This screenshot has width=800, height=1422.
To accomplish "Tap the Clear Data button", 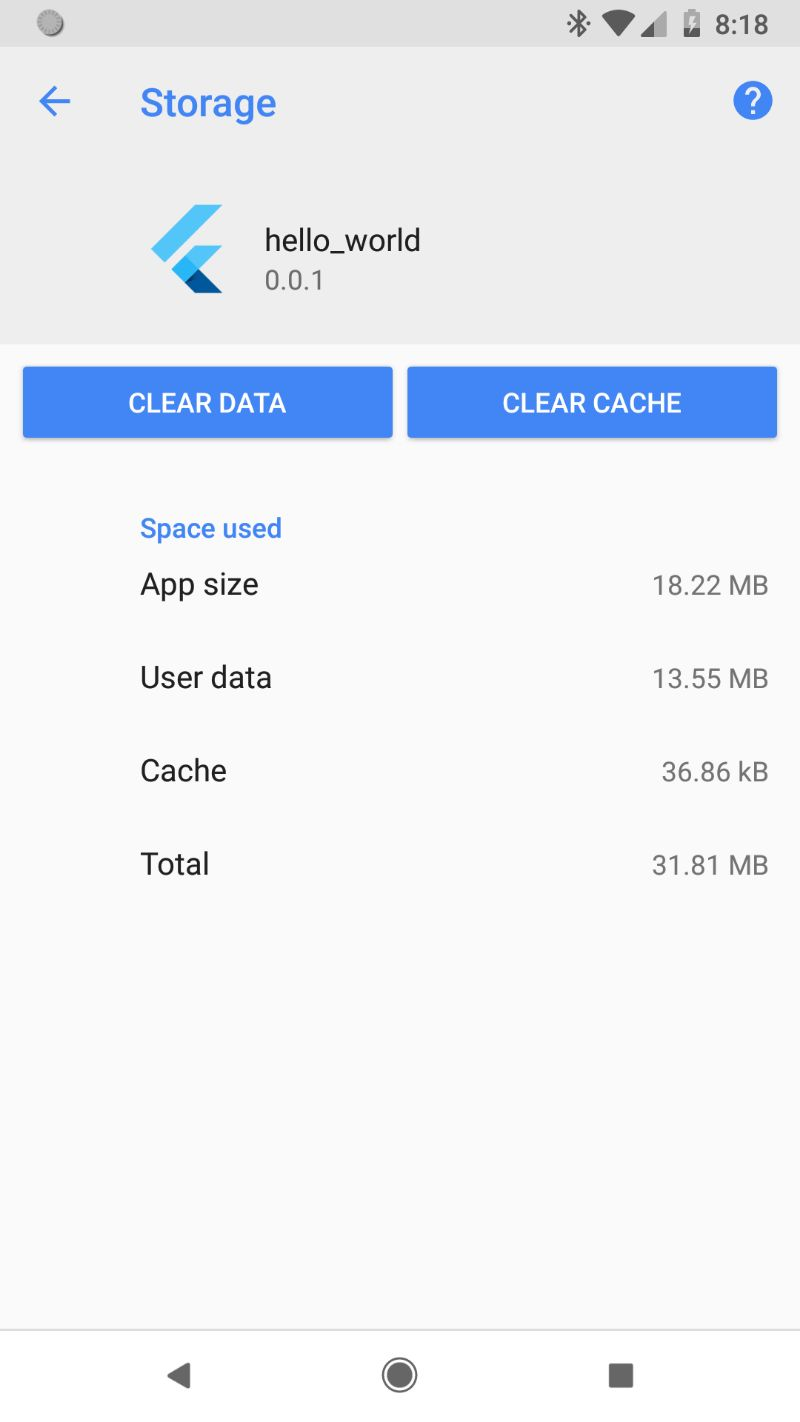I will pyautogui.click(x=207, y=402).
